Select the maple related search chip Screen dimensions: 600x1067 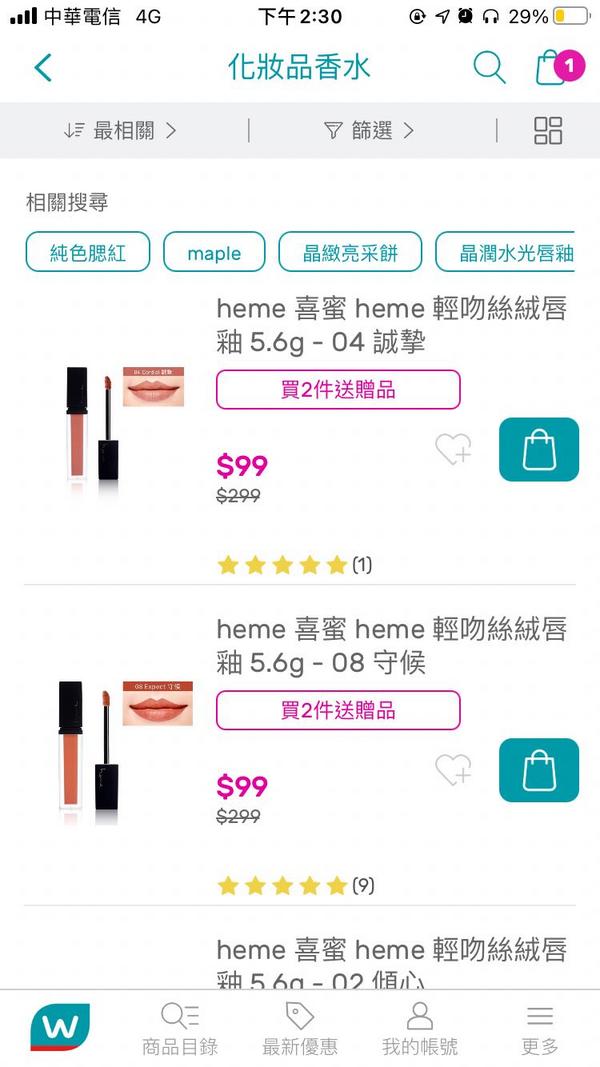point(214,253)
